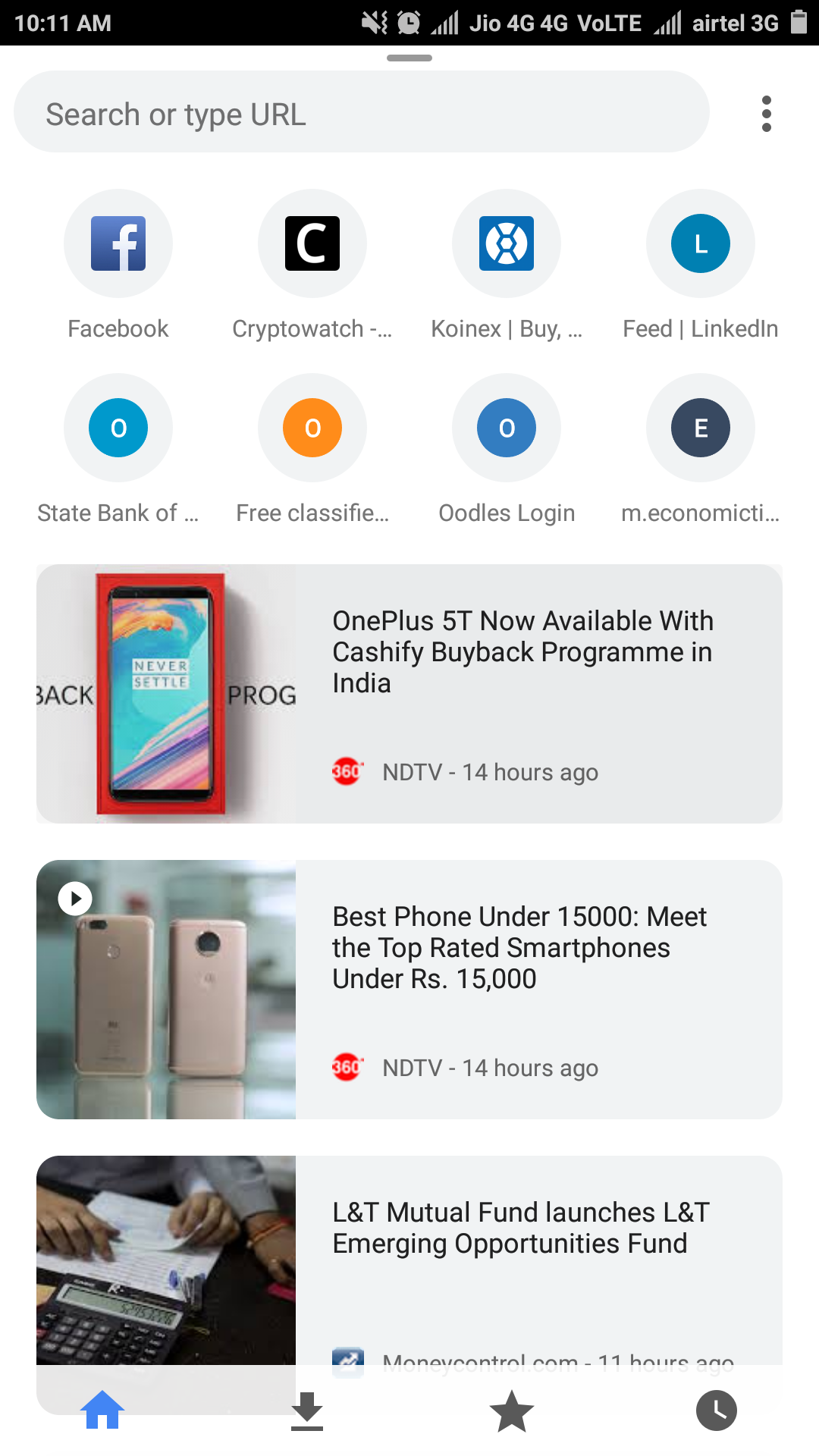Switch to the Bookmarks star tab
The width and height of the screenshot is (819, 1456).
pos(512,1410)
